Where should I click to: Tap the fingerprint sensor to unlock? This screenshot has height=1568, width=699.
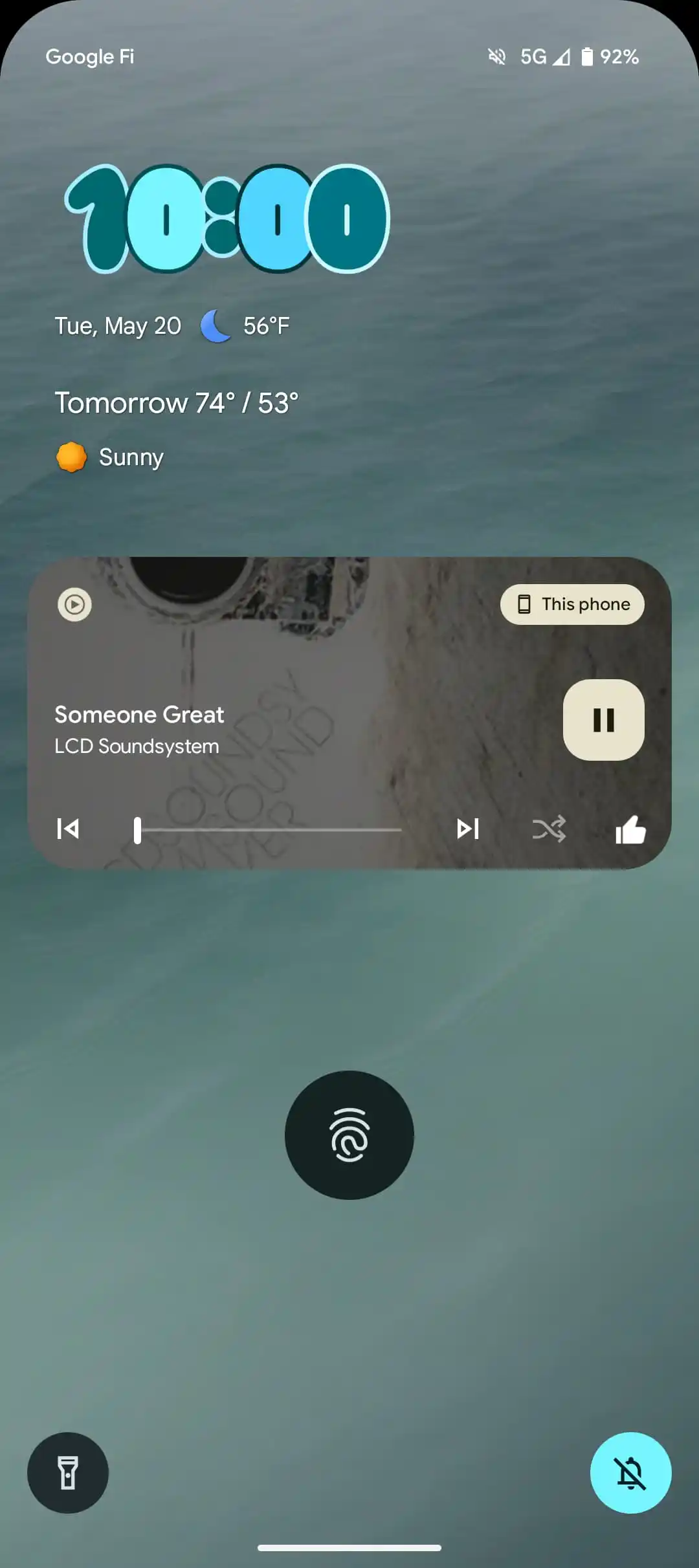pyautogui.click(x=349, y=1135)
